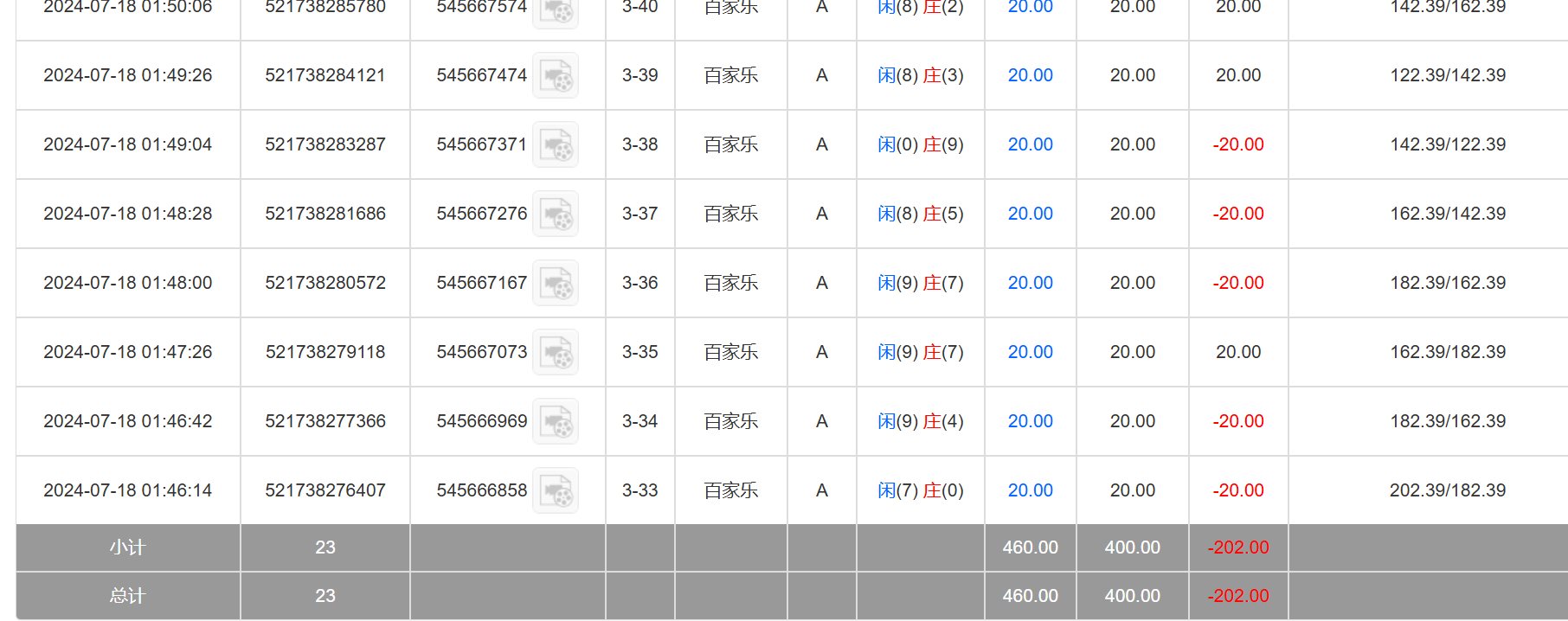Tap replay icon next to 545666858
The height and width of the screenshot is (621, 1568).
[x=555, y=491]
